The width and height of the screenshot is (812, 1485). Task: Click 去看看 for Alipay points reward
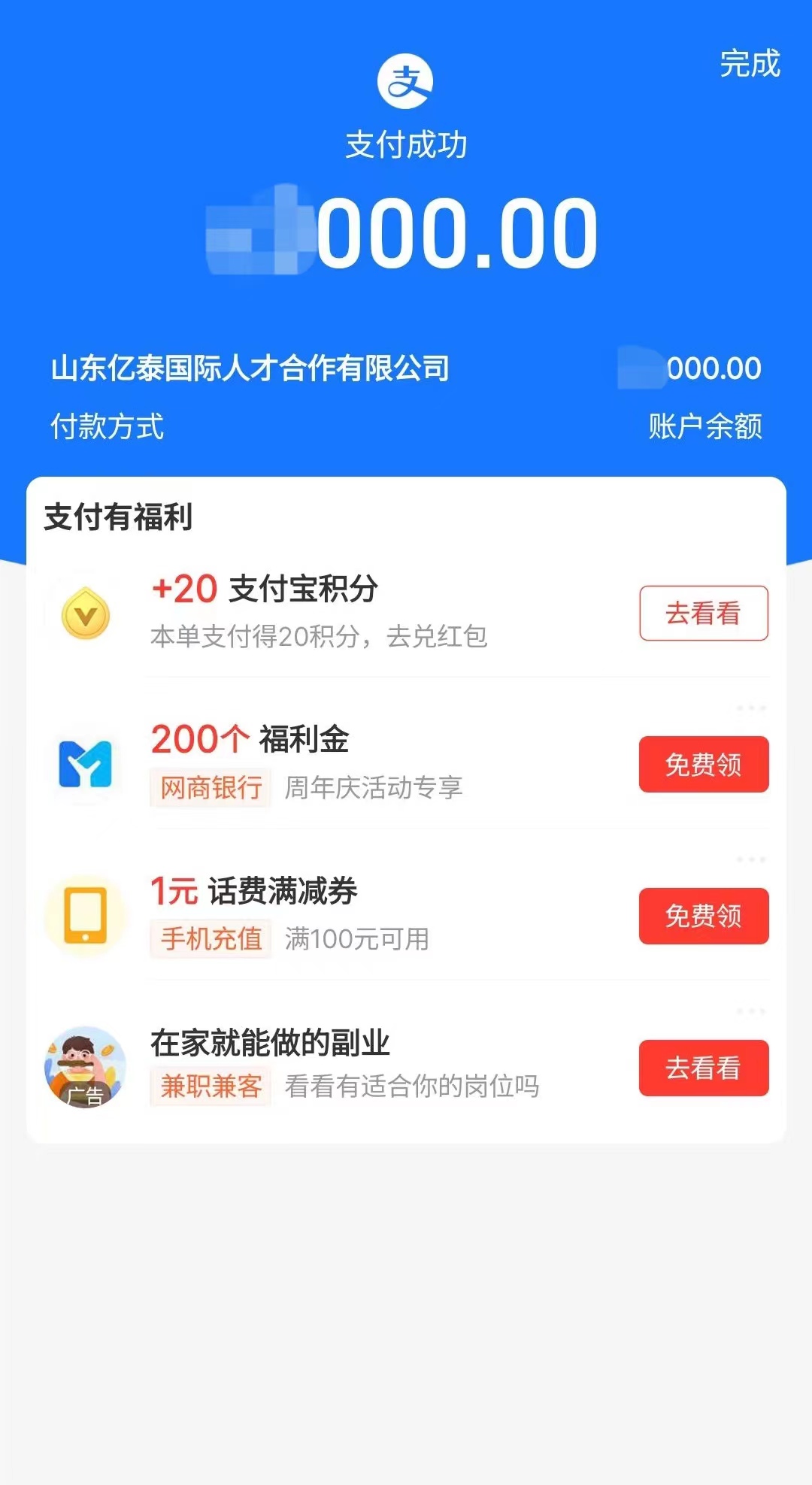point(703,613)
